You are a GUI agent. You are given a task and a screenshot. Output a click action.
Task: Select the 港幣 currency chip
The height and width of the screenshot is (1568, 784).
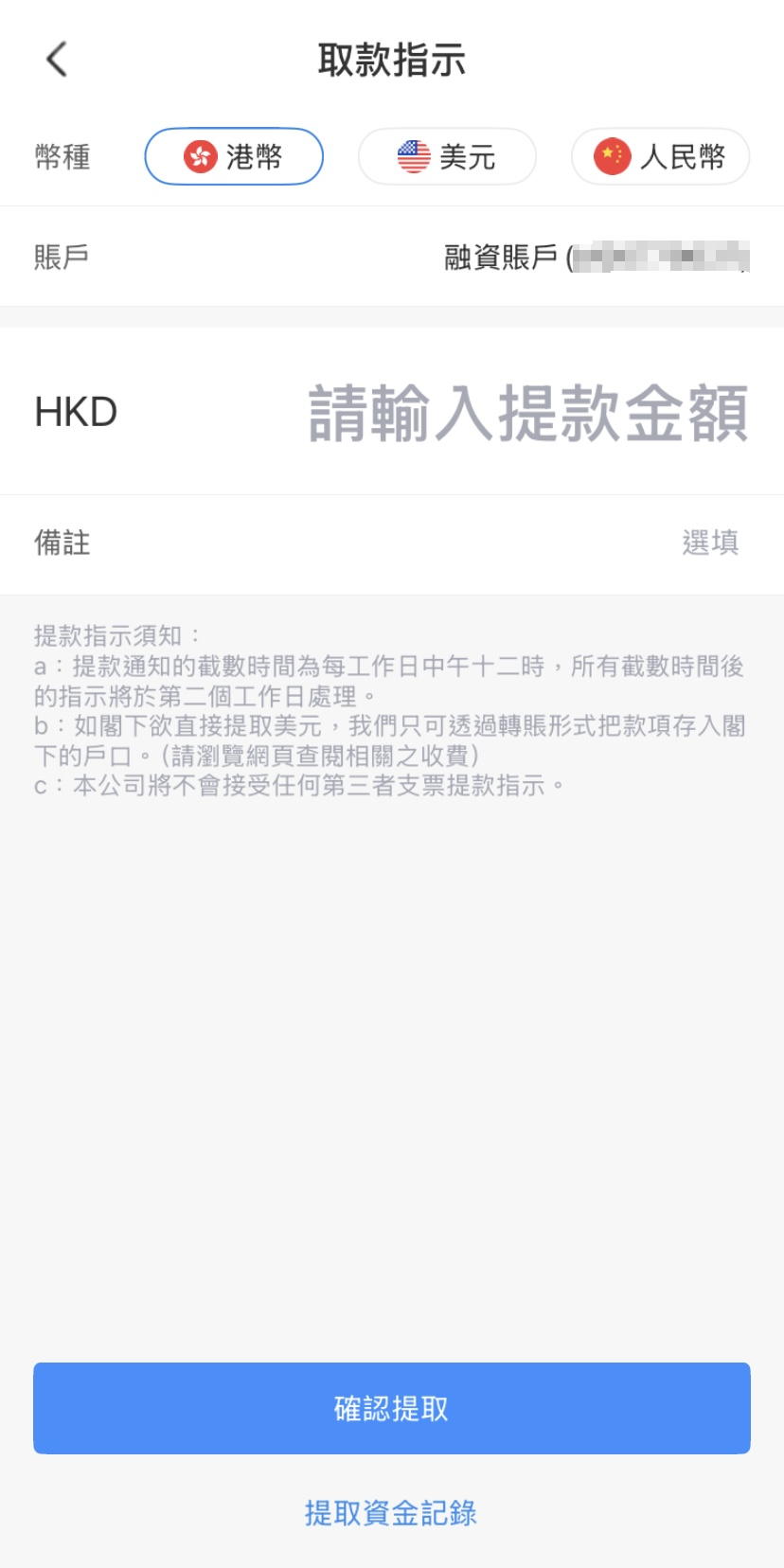pyautogui.click(x=234, y=156)
